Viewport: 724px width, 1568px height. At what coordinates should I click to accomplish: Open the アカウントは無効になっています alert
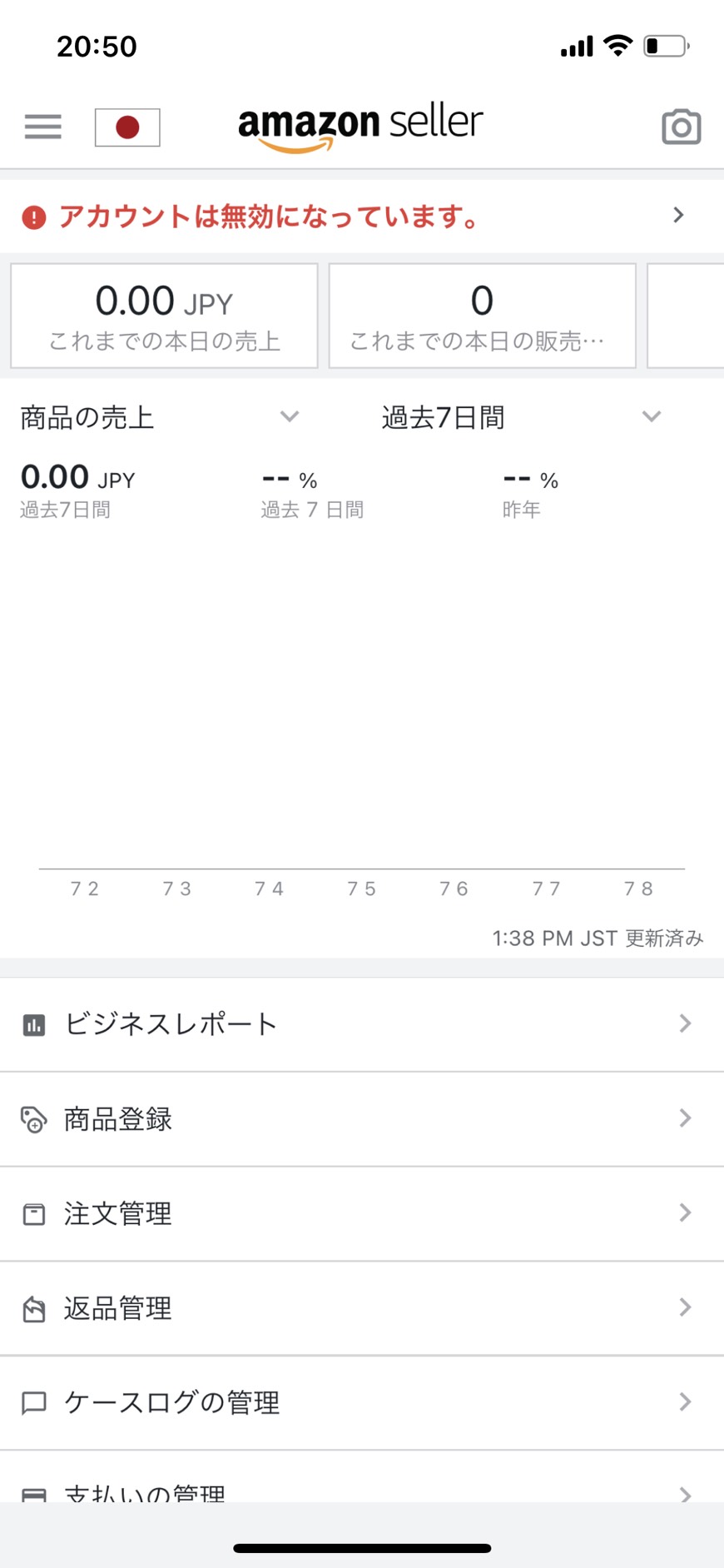click(362, 217)
